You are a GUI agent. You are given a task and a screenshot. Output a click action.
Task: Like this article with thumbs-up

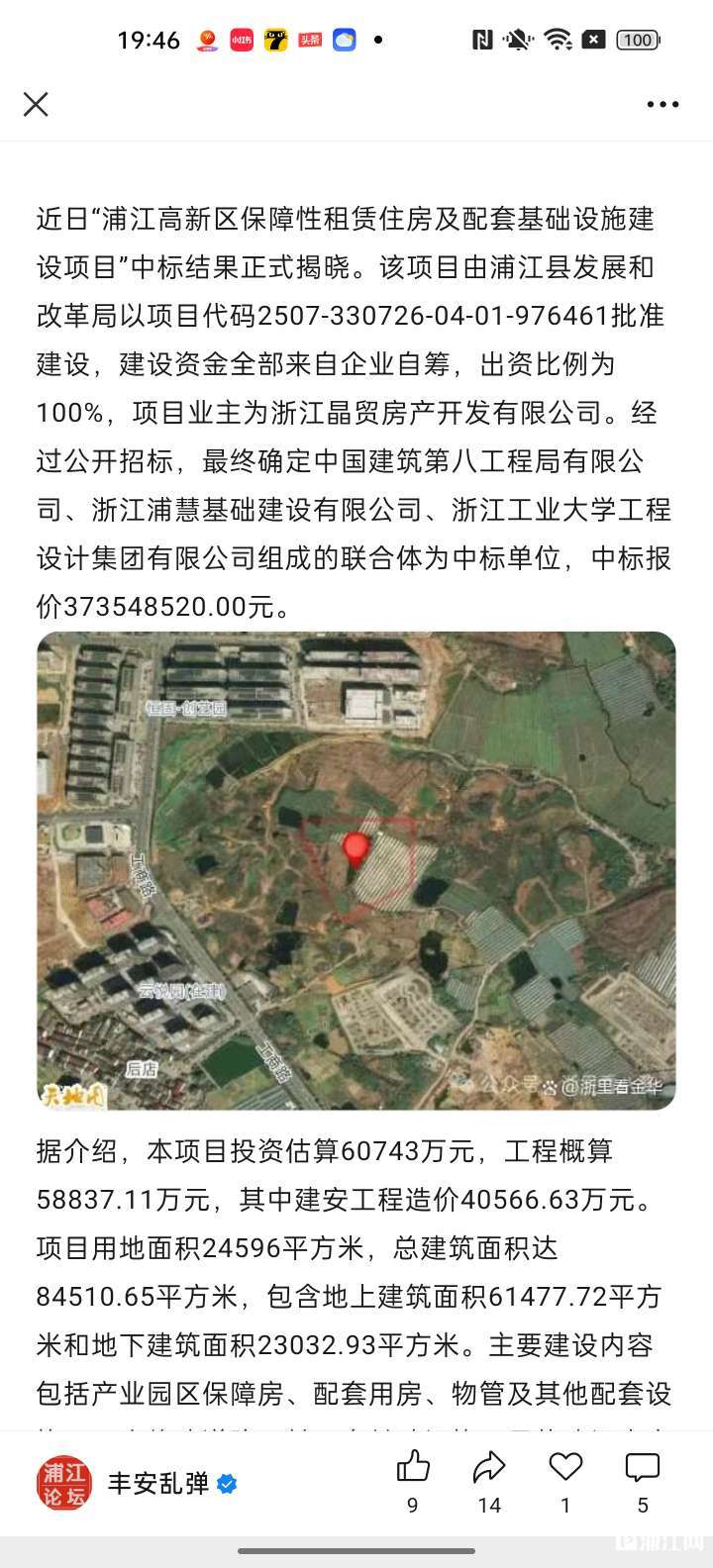click(413, 1467)
